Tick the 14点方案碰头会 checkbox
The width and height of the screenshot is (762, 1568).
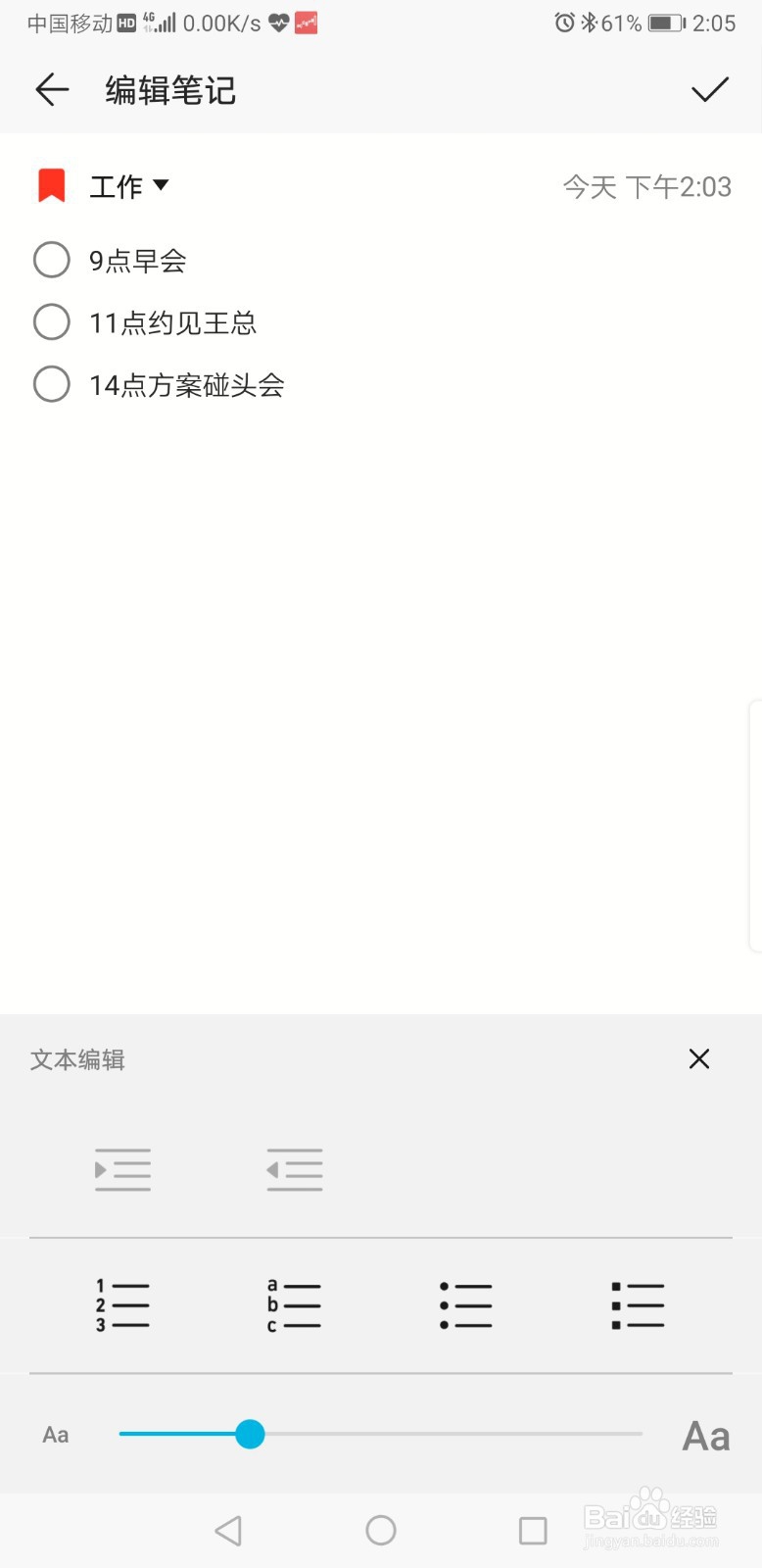[x=52, y=384]
